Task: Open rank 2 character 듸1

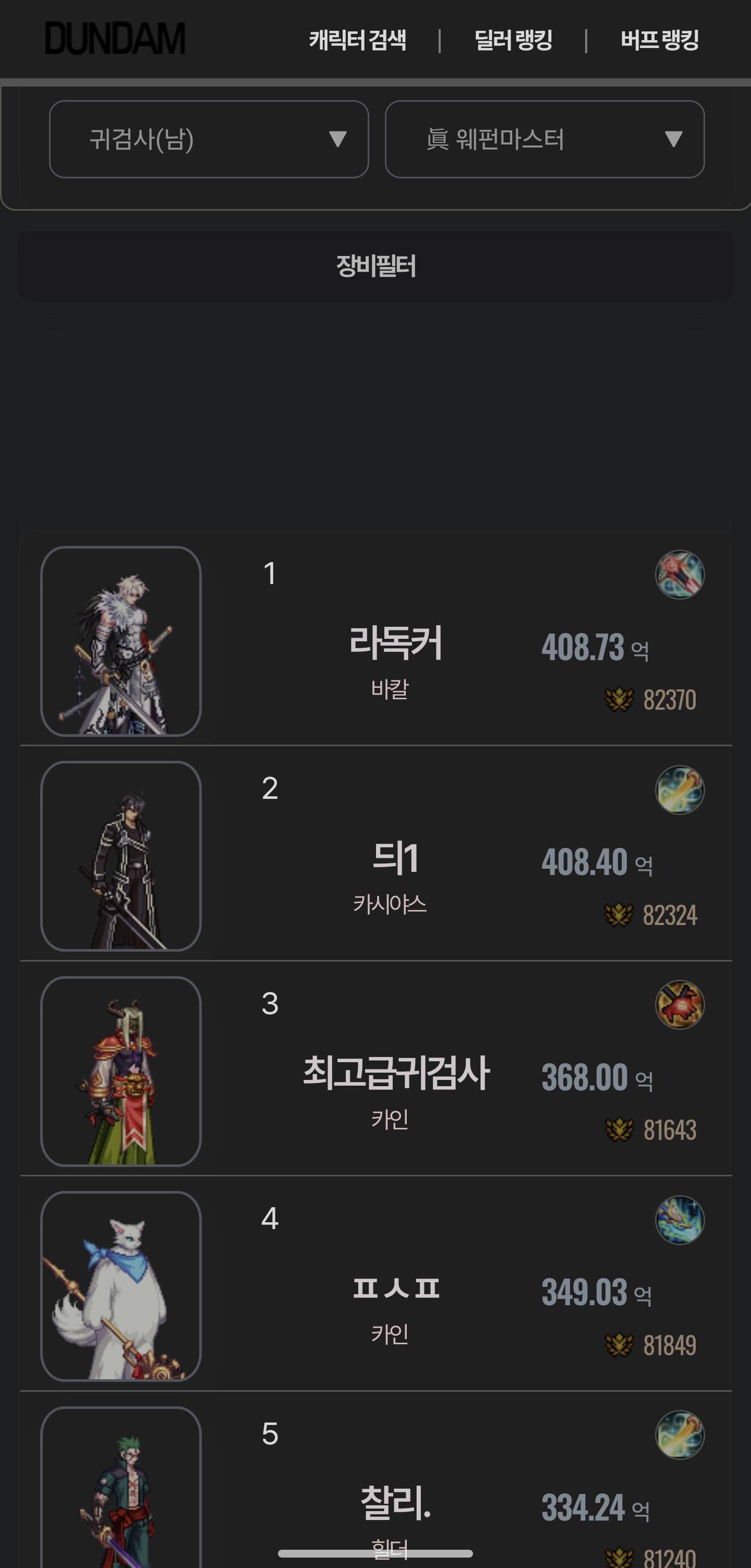Action: 395,858
